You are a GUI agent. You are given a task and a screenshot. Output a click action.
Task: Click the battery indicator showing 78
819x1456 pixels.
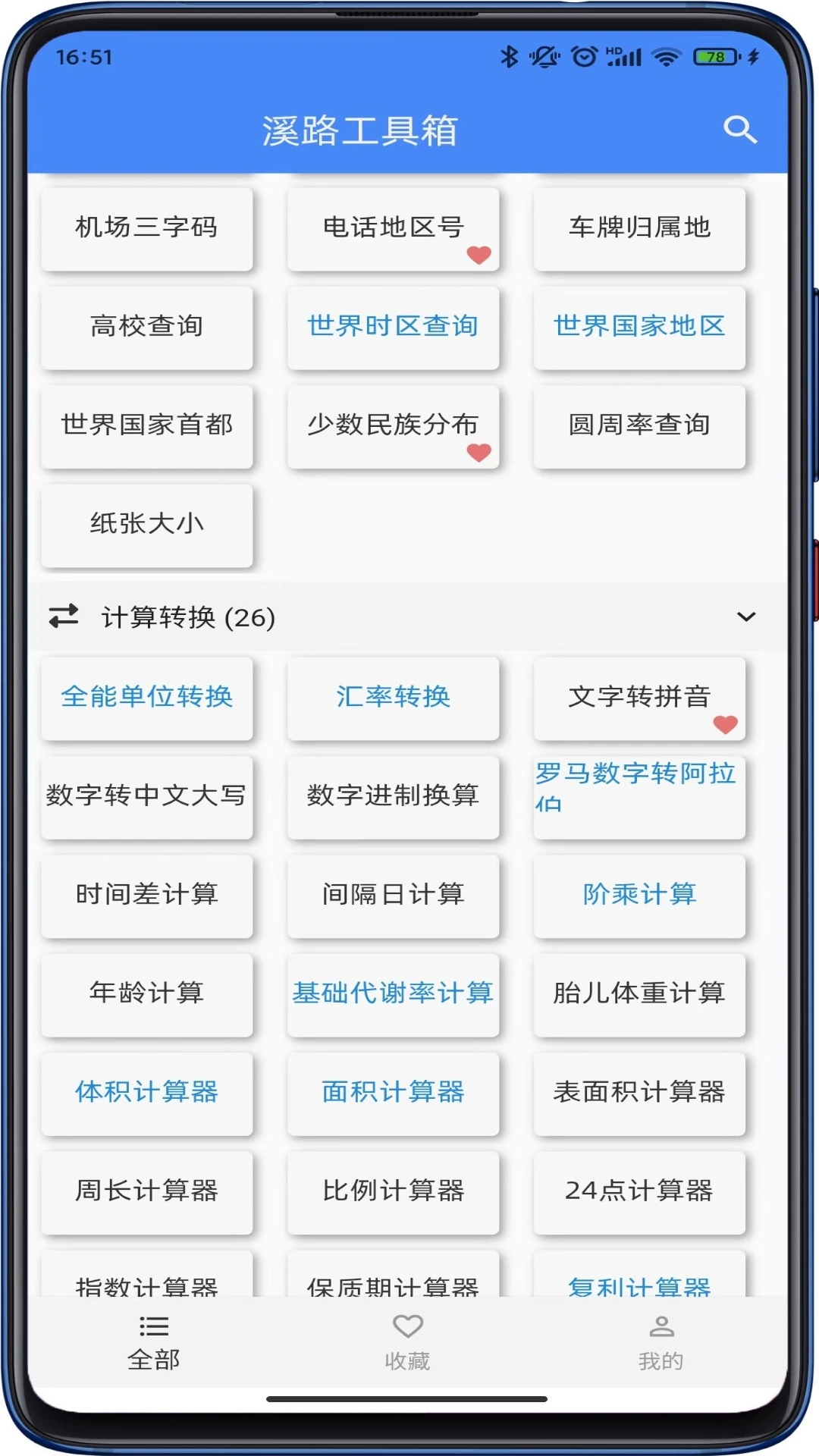(x=714, y=56)
